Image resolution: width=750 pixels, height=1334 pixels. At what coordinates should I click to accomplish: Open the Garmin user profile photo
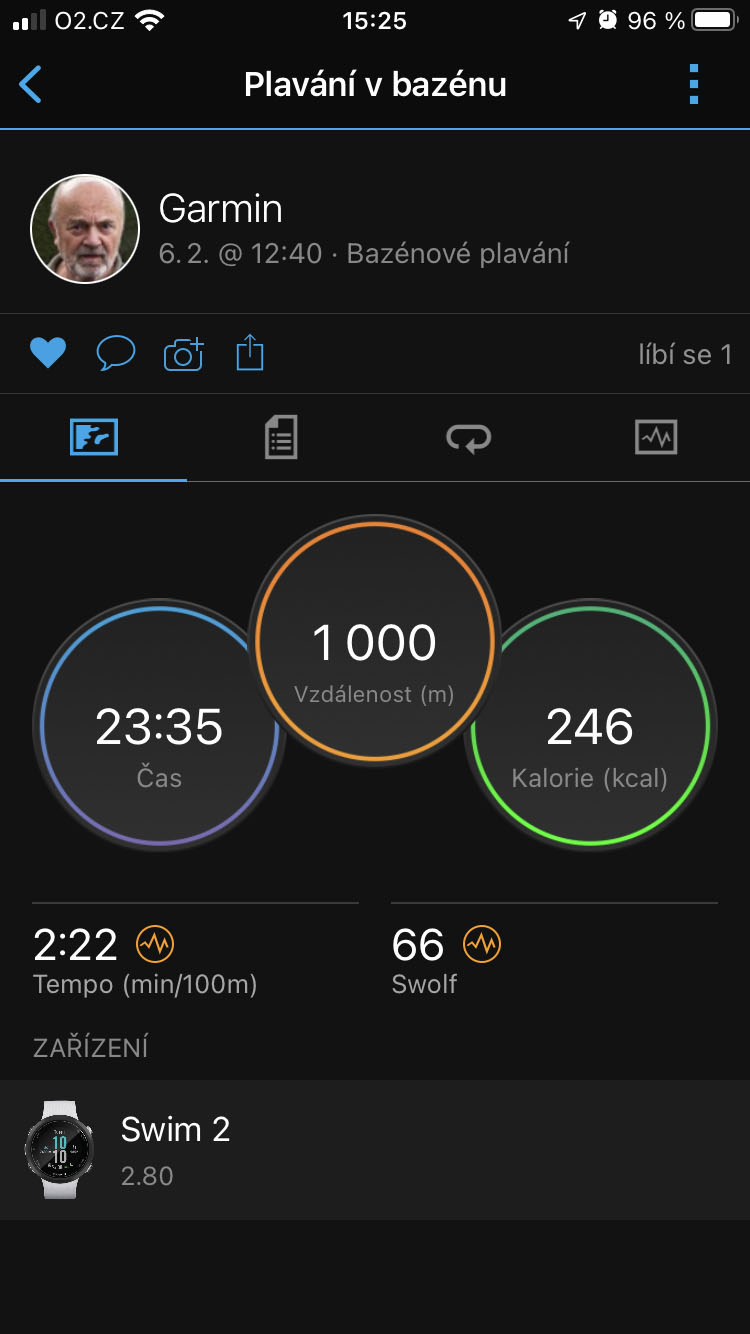pyautogui.click(x=85, y=229)
